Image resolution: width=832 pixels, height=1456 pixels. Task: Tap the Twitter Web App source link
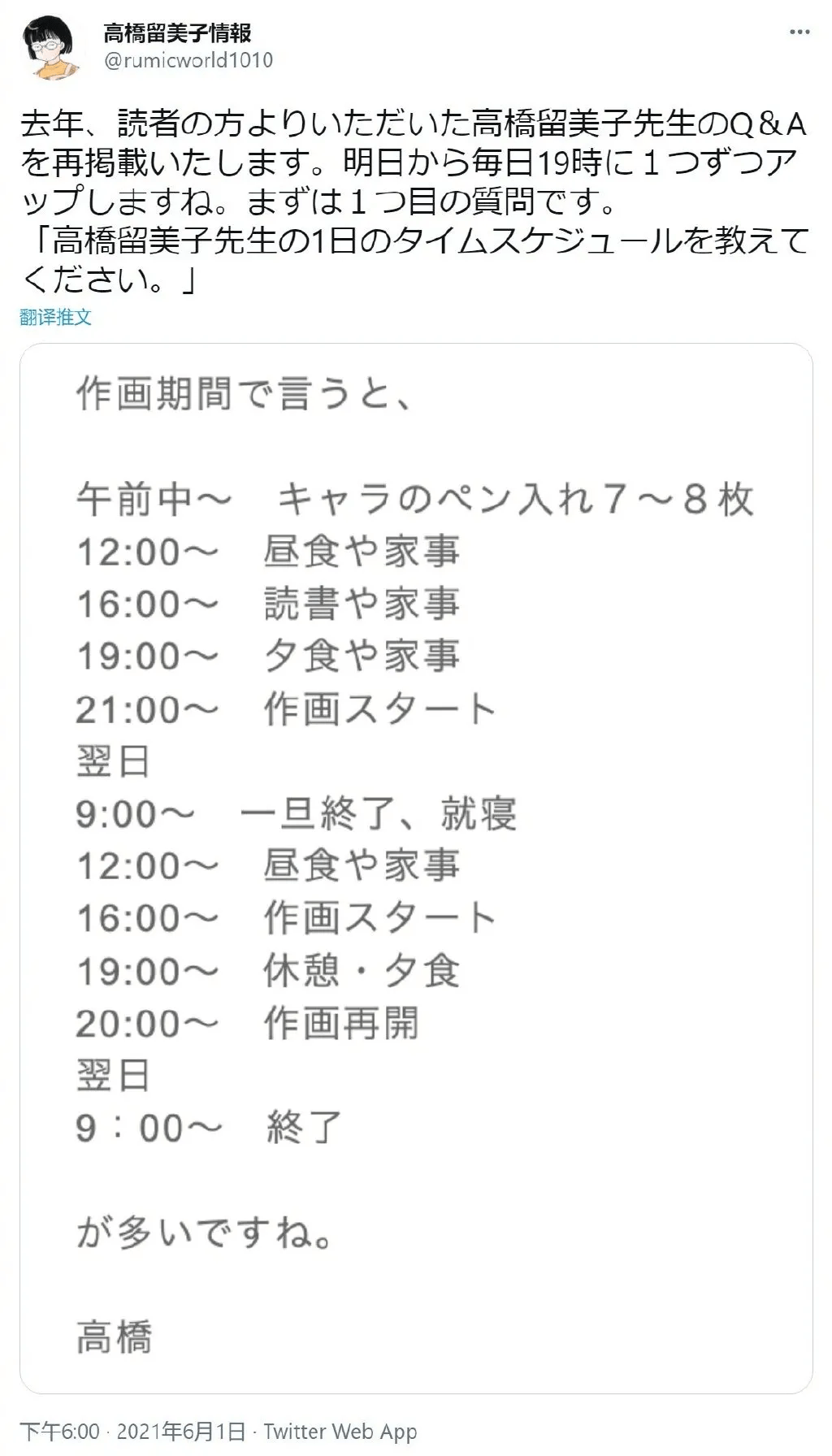coord(340,1431)
